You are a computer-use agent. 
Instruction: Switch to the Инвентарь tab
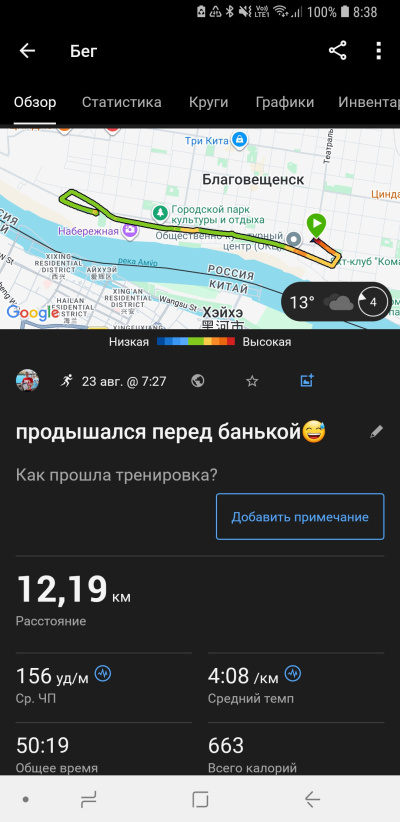369,102
